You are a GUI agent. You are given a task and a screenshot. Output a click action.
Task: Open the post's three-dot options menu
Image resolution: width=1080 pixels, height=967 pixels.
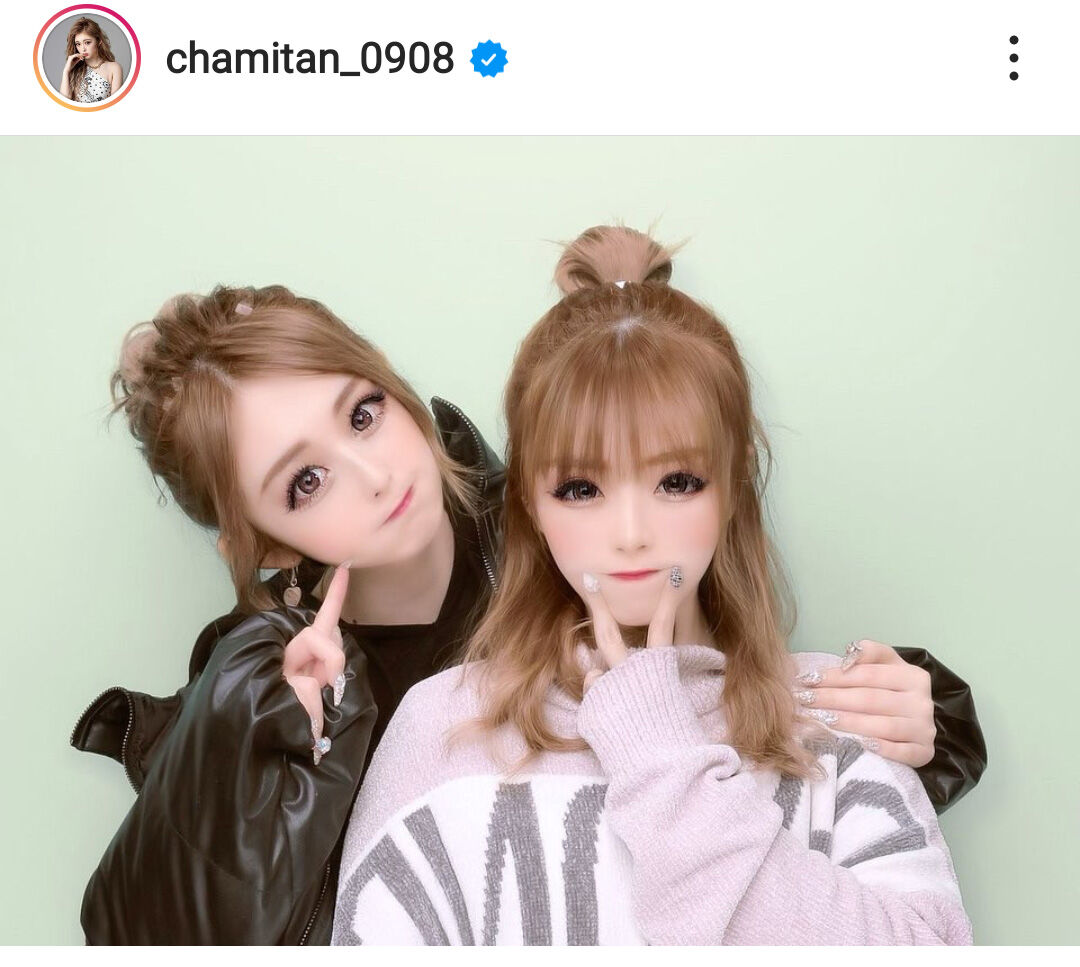pos(1013,59)
